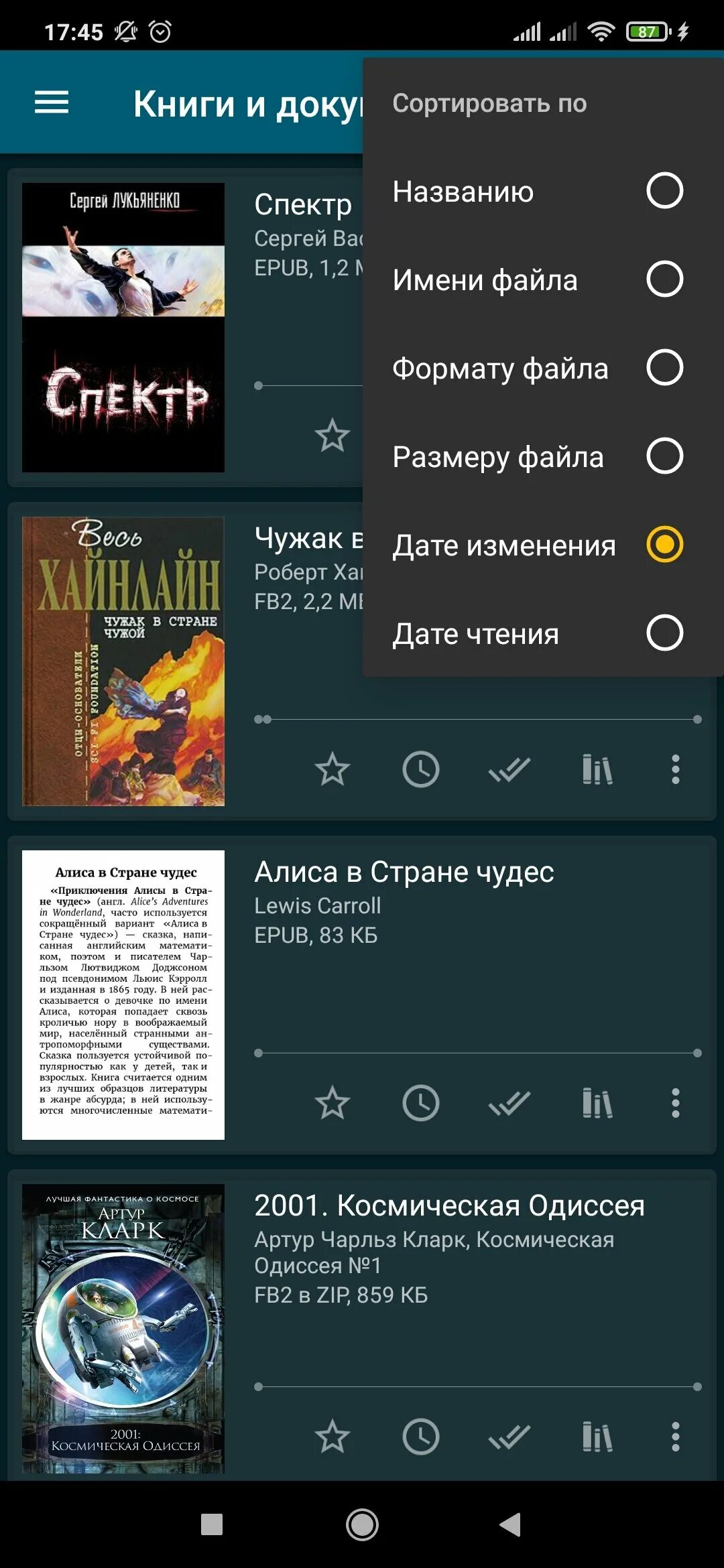The height and width of the screenshot is (1568, 724).
Task: Open book Алиса в Стране чудес
Action: click(x=404, y=872)
